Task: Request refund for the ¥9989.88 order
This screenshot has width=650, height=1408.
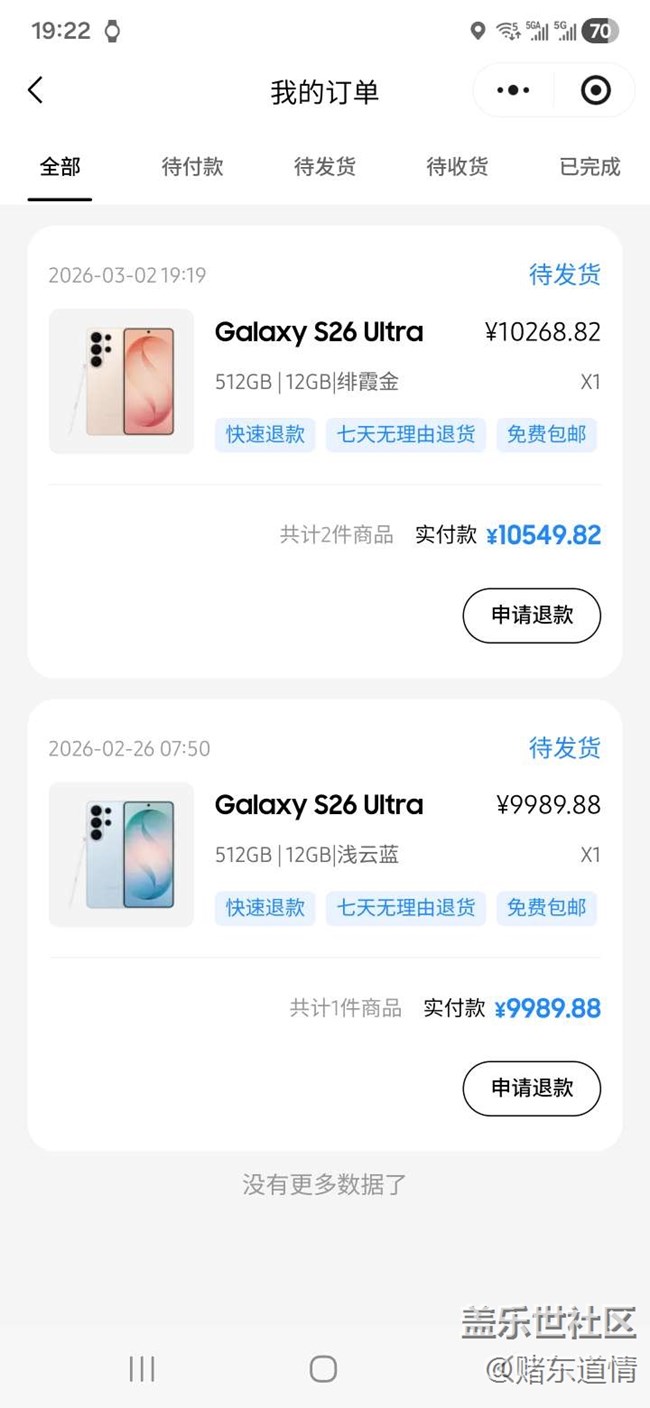Action: click(531, 1088)
